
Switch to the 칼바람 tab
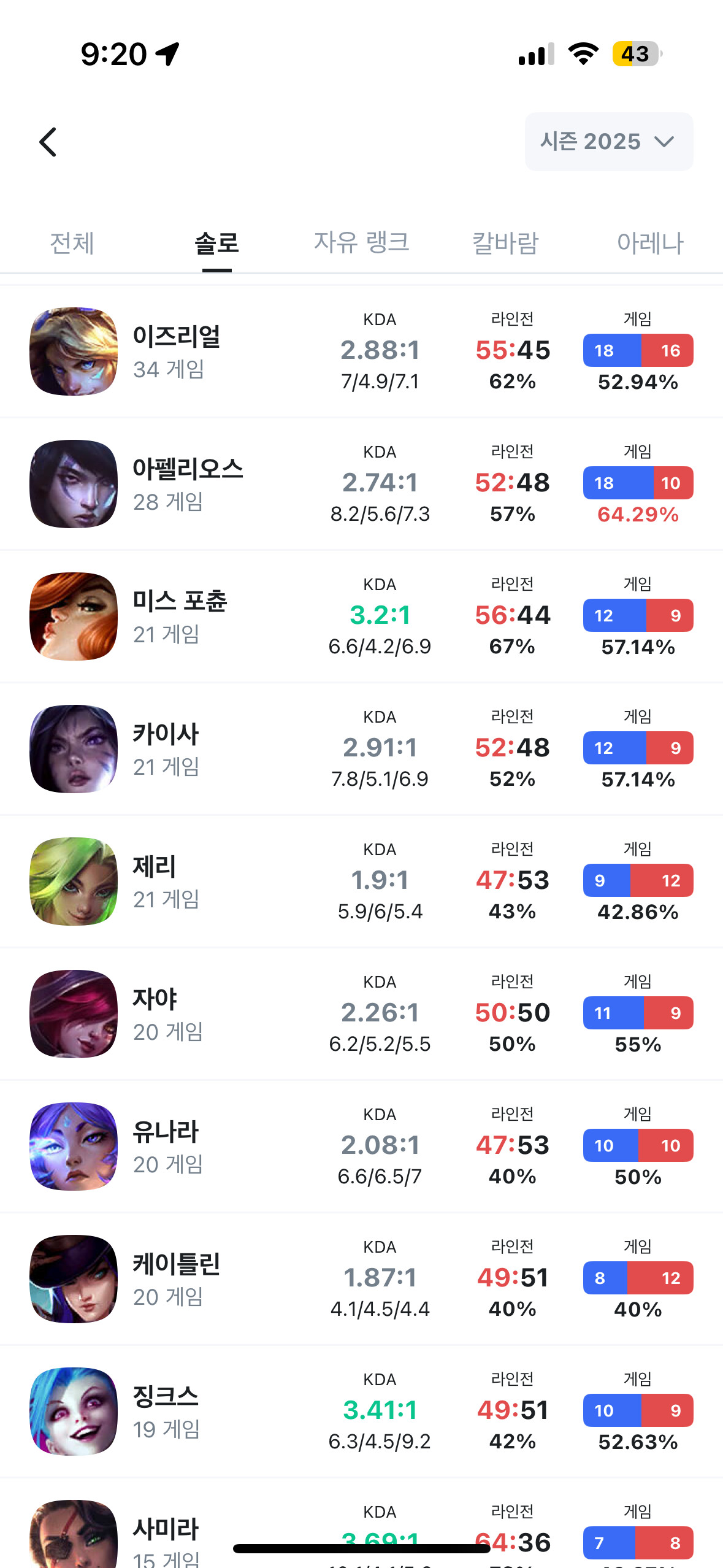click(505, 244)
